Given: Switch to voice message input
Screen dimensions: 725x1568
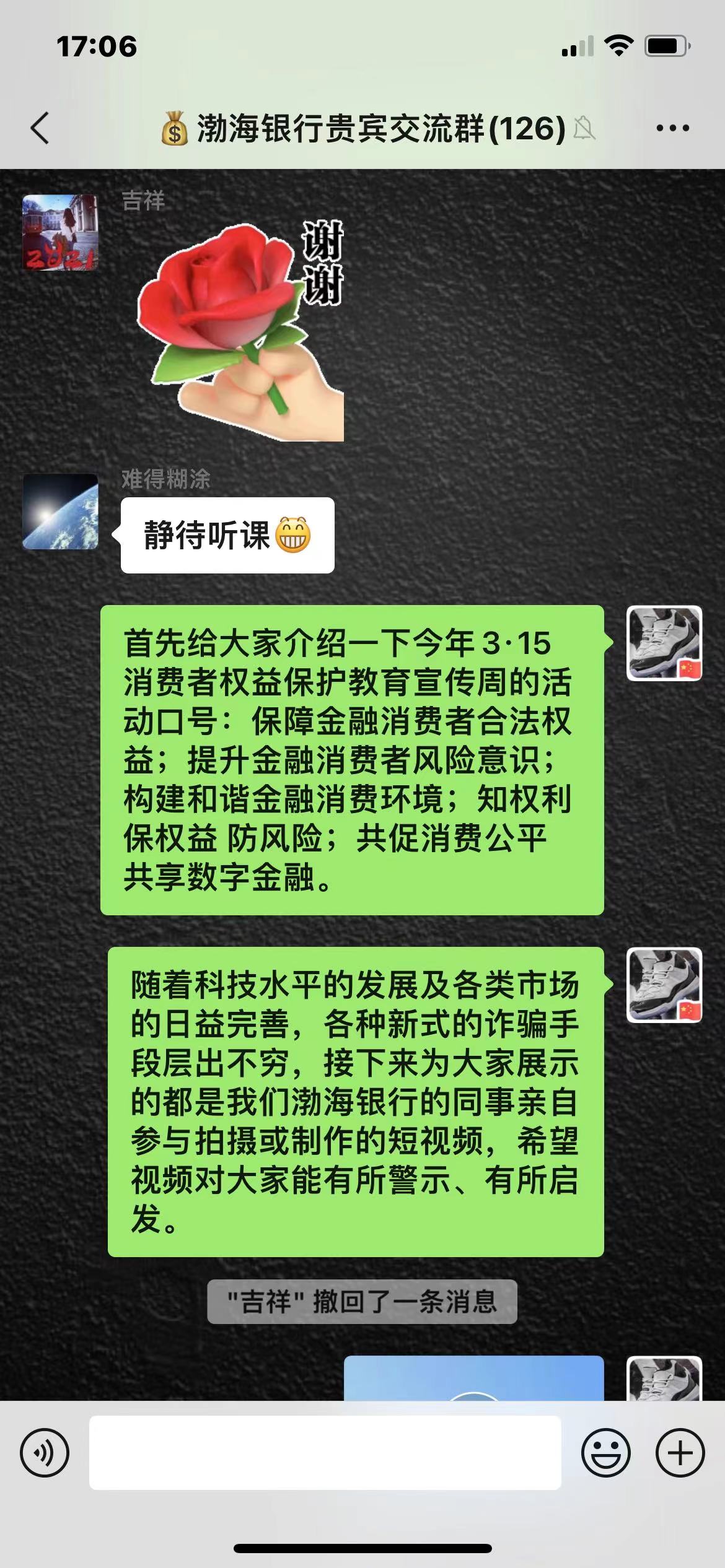Looking at the screenshot, I should [x=45, y=1453].
